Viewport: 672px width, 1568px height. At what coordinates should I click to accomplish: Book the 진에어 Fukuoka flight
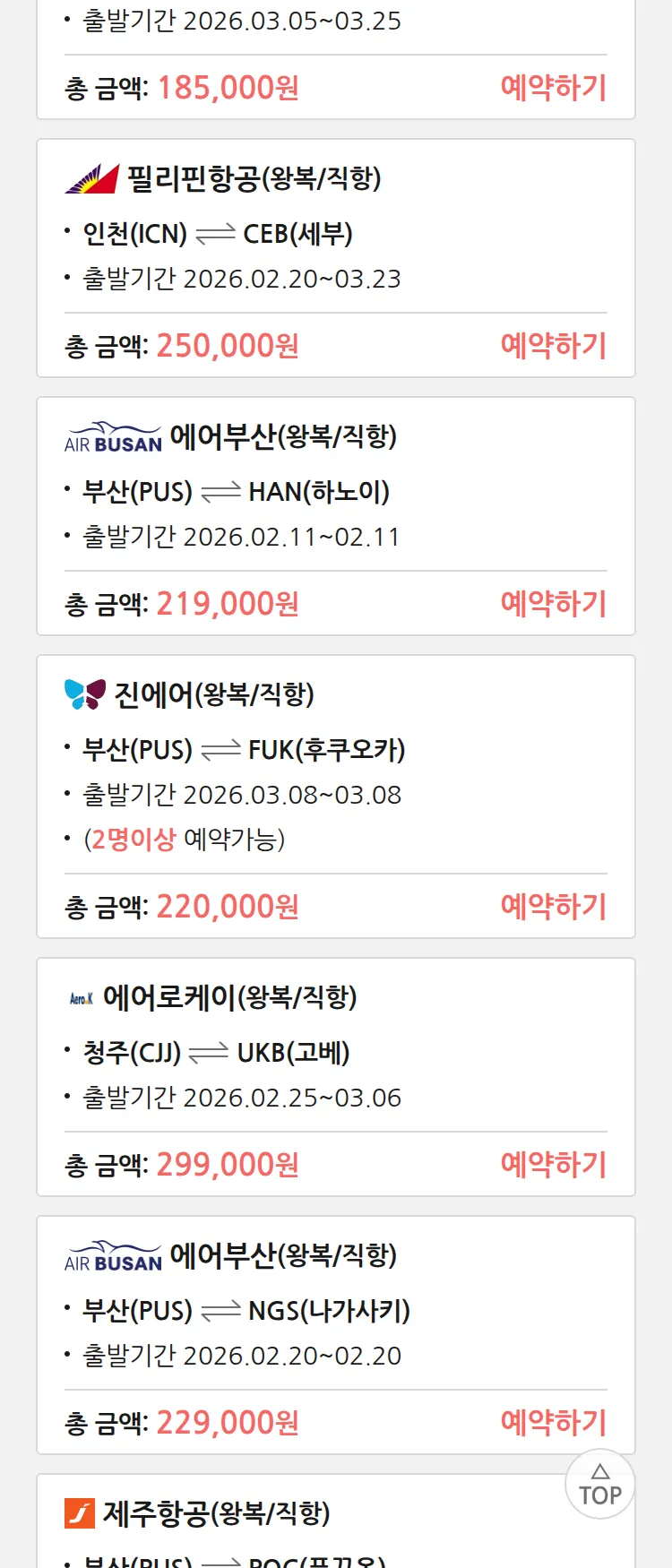pos(553,907)
